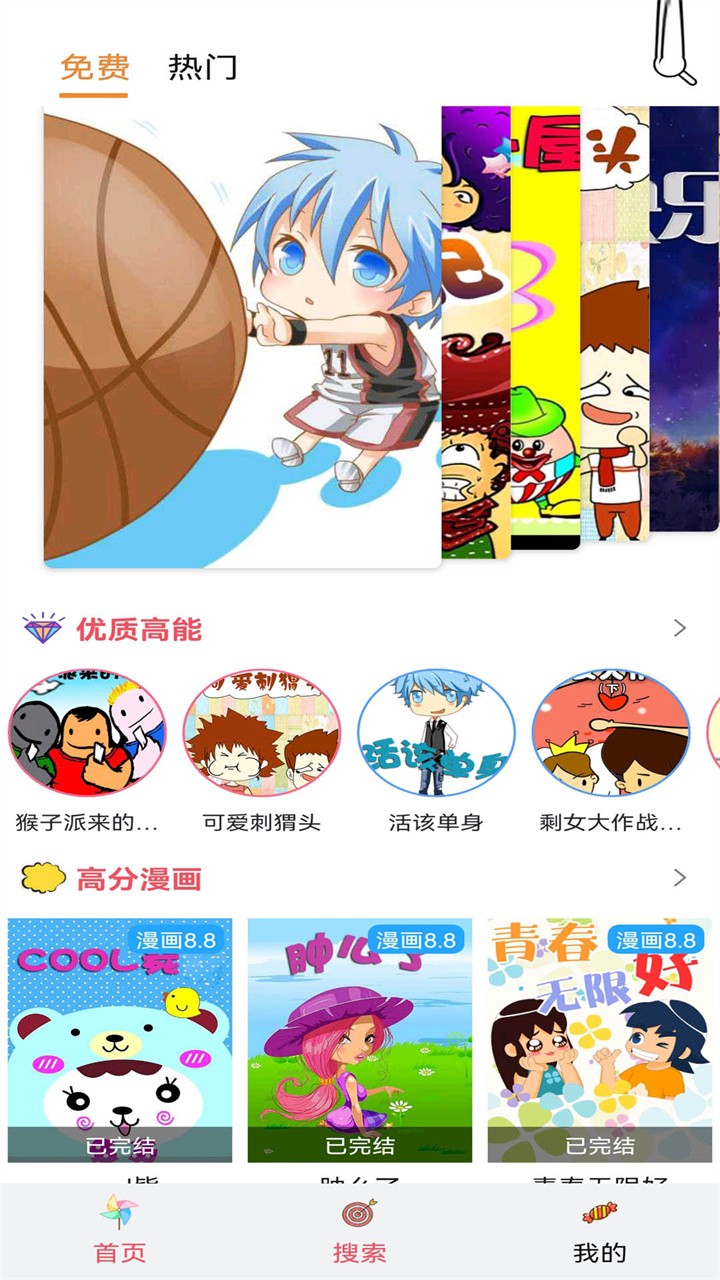
Task: Open the basketball boy featured comic banner
Action: (x=242, y=338)
